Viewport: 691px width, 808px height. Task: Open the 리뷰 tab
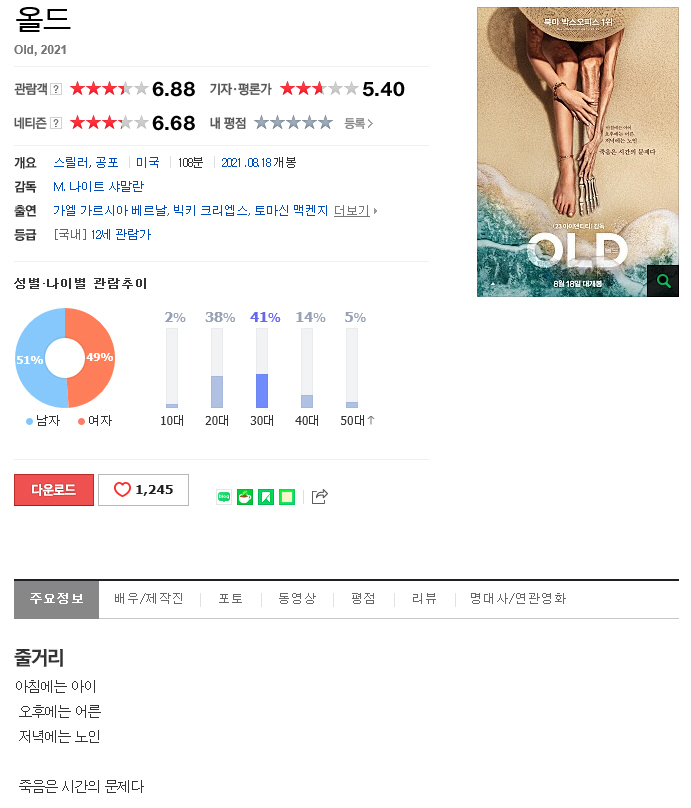click(424, 599)
